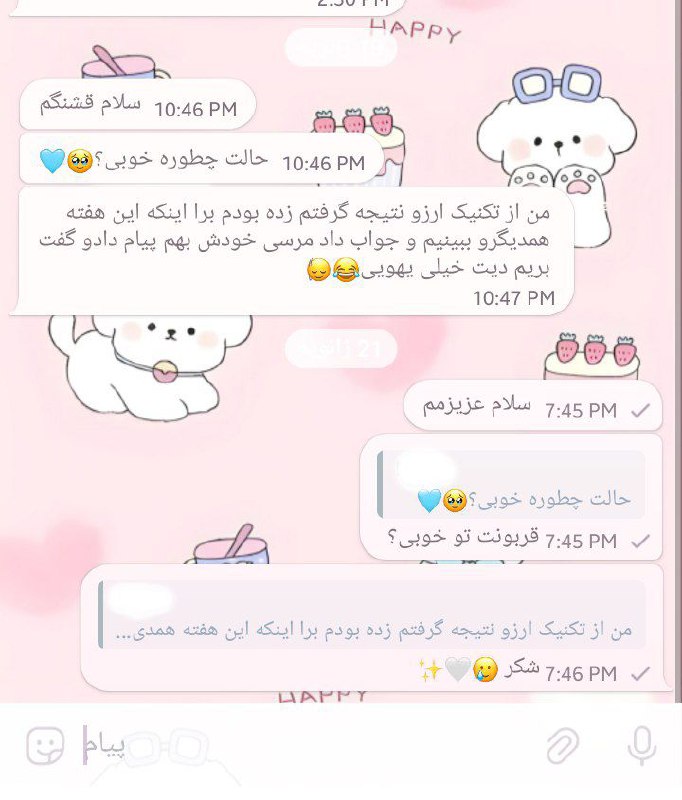Screen dimensions: 682x800
Task: Jump to quoted message حالت چطوره خوبی؟
Action: pyautogui.click(x=511, y=485)
